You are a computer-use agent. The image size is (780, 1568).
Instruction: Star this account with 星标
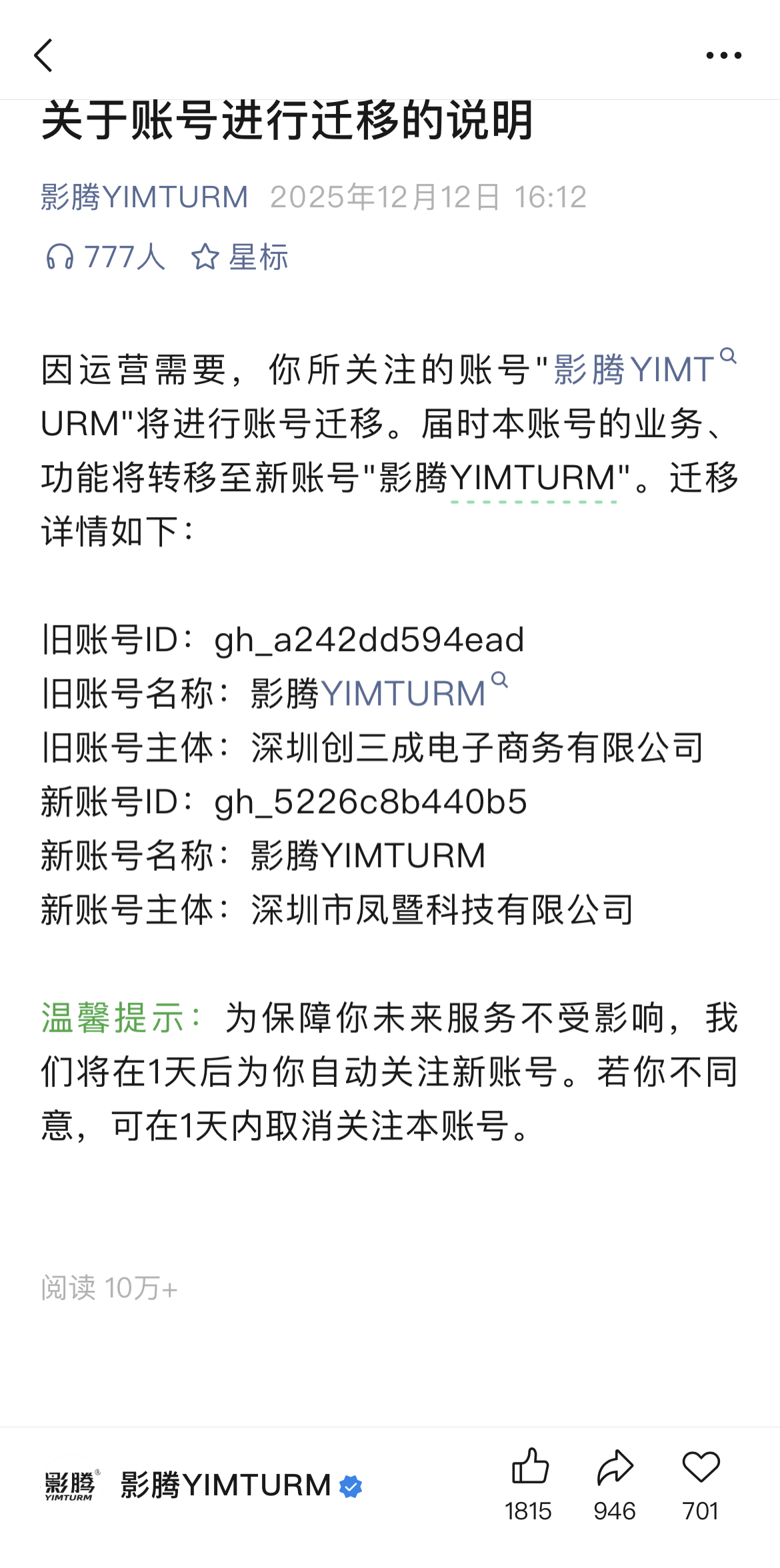point(240,257)
